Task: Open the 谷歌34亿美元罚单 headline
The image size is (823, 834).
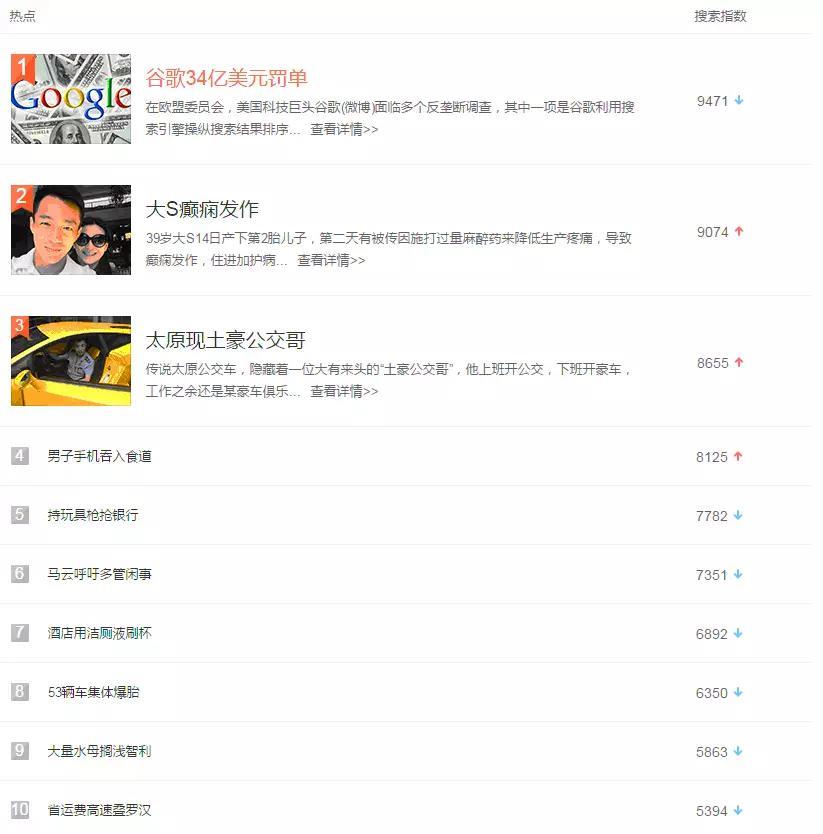Action: [x=226, y=78]
